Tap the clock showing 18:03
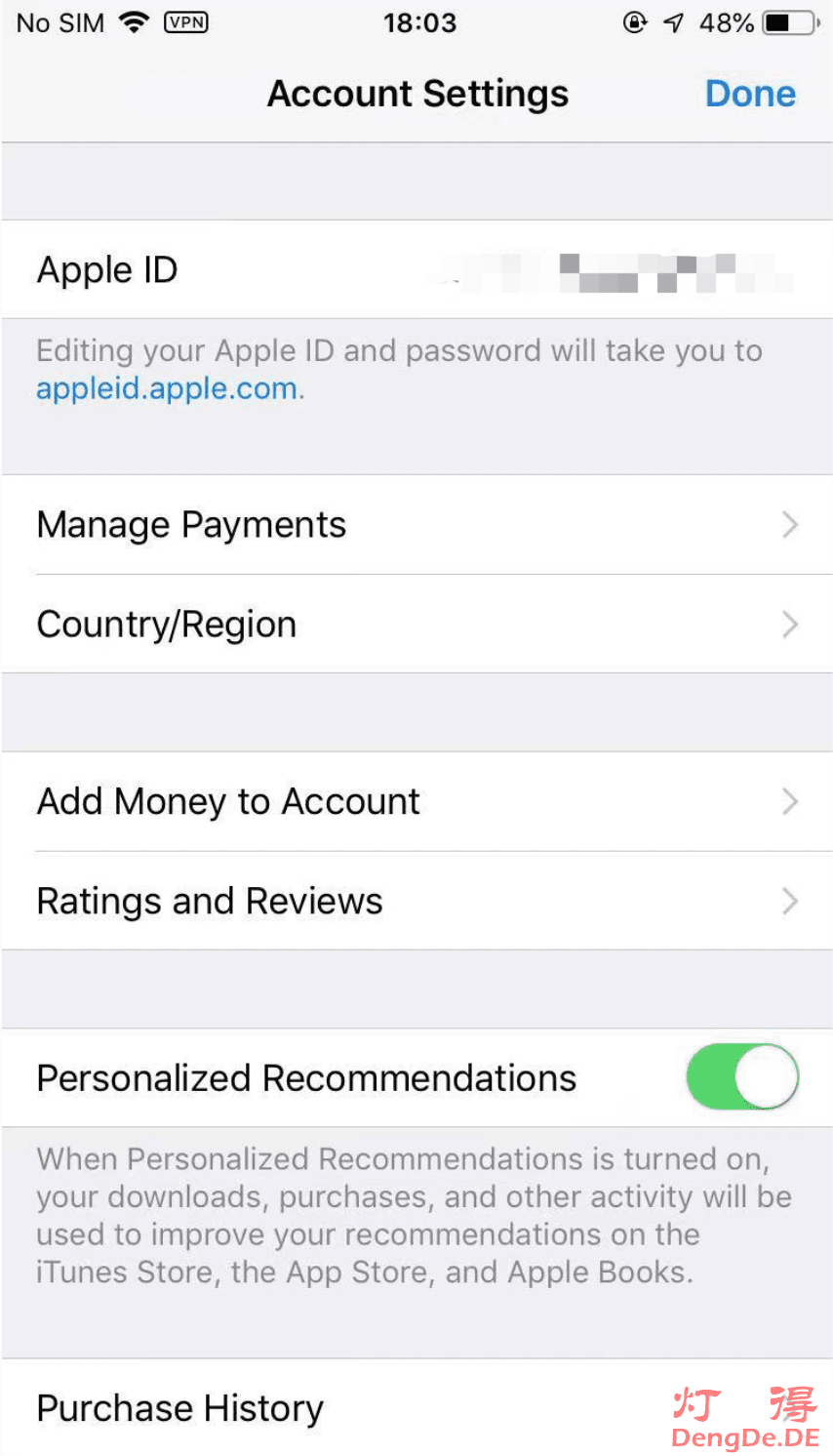833x1456 pixels. [x=419, y=21]
